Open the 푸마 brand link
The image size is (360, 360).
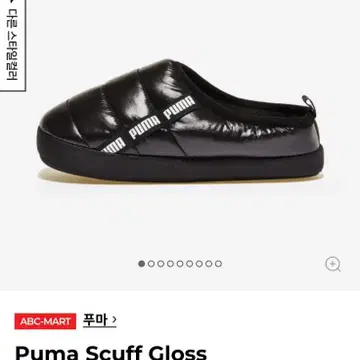click(x=100, y=320)
